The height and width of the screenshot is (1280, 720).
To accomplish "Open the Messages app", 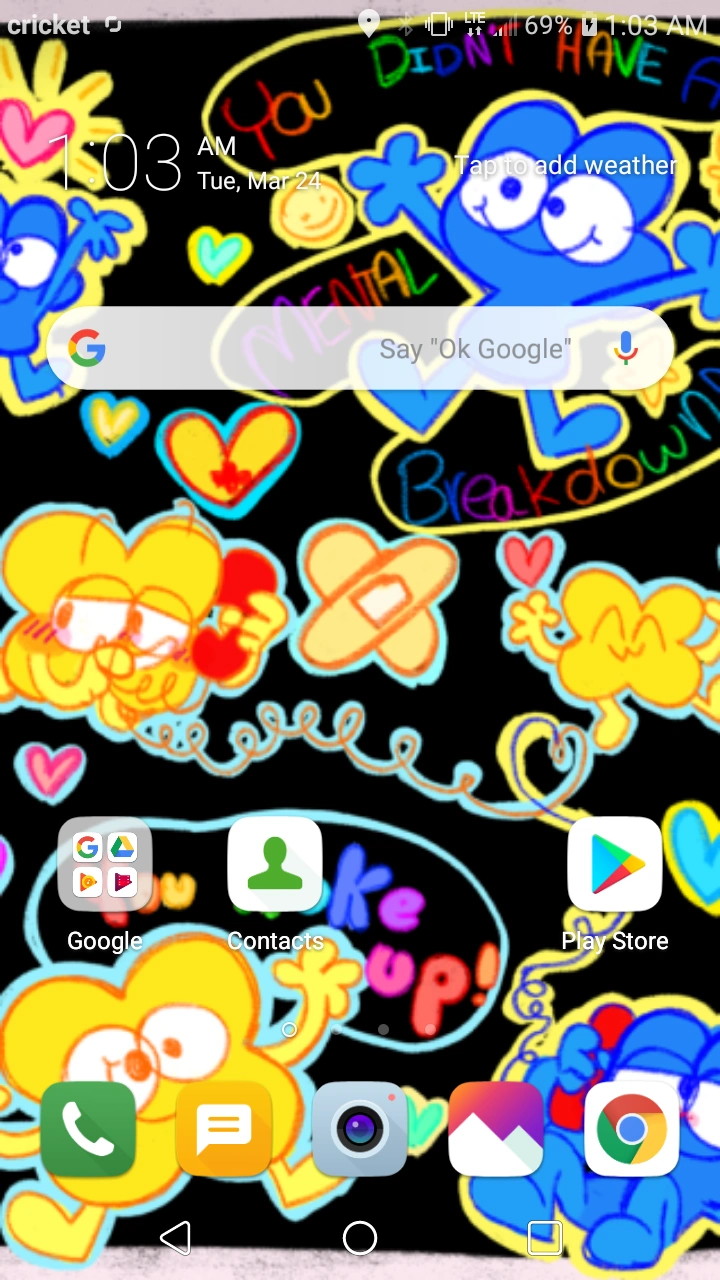I will pos(224,1128).
